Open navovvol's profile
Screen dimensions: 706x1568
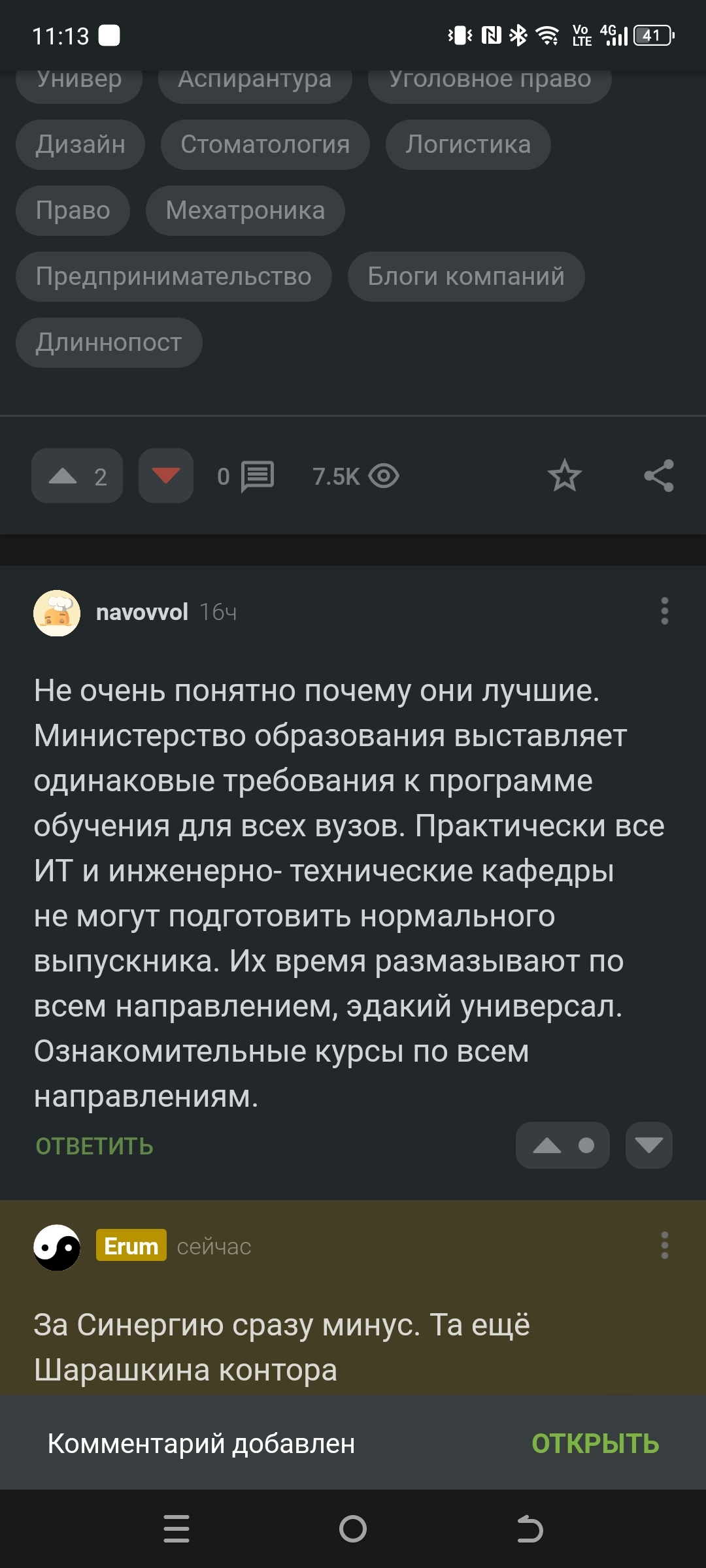141,612
